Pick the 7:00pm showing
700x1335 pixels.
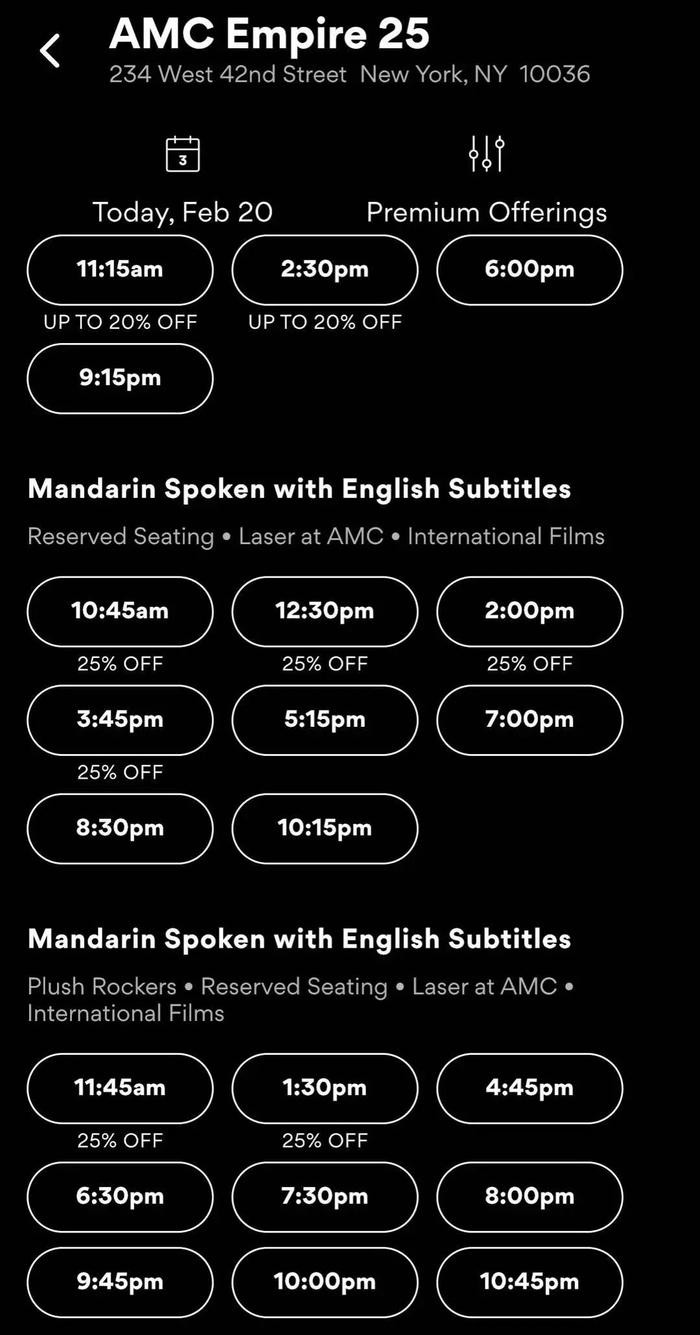(529, 719)
